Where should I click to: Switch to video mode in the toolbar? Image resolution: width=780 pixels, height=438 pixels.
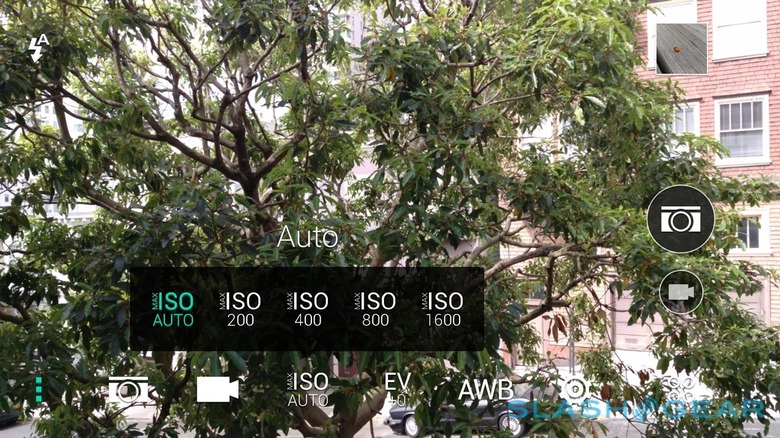tap(217, 389)
